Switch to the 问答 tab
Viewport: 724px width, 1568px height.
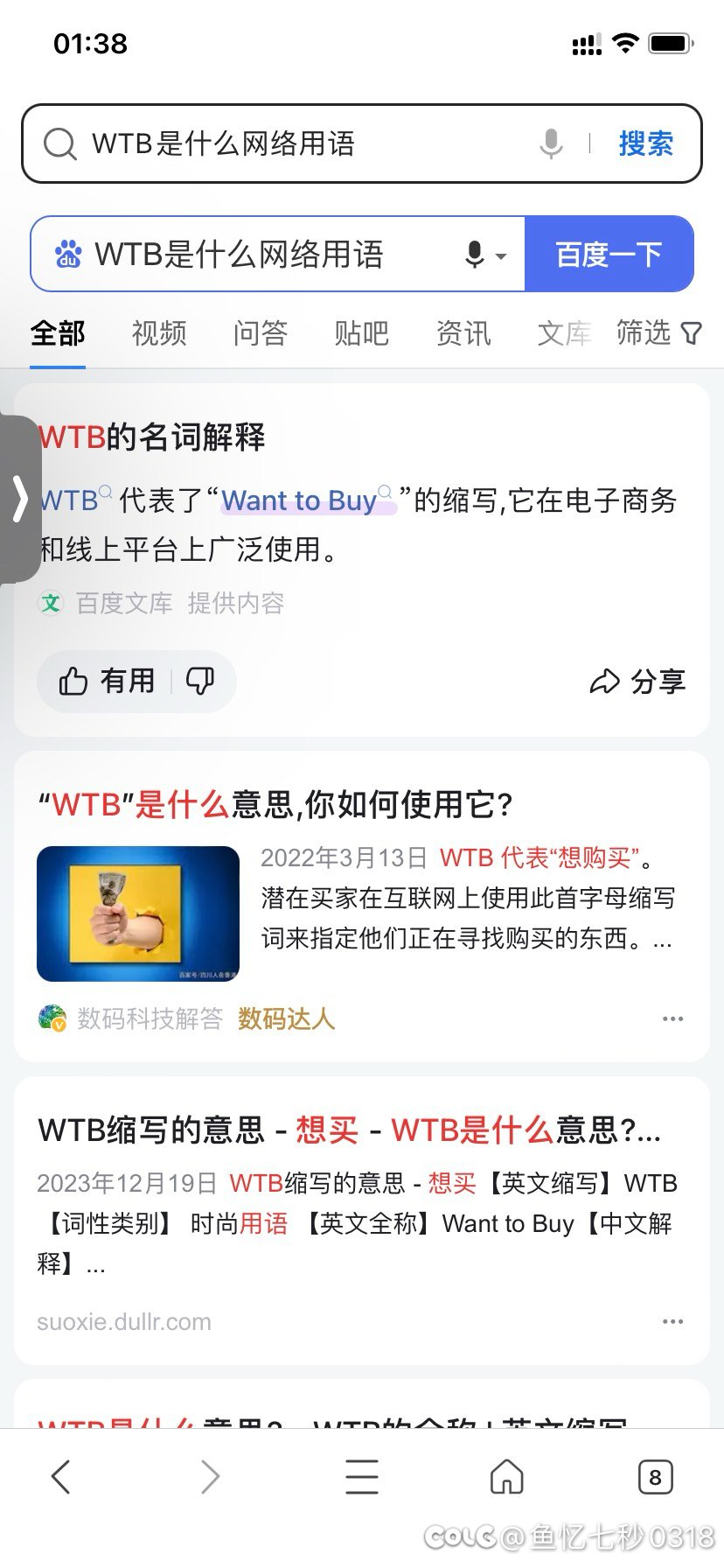pyautogui.click(x=261, y=333)
